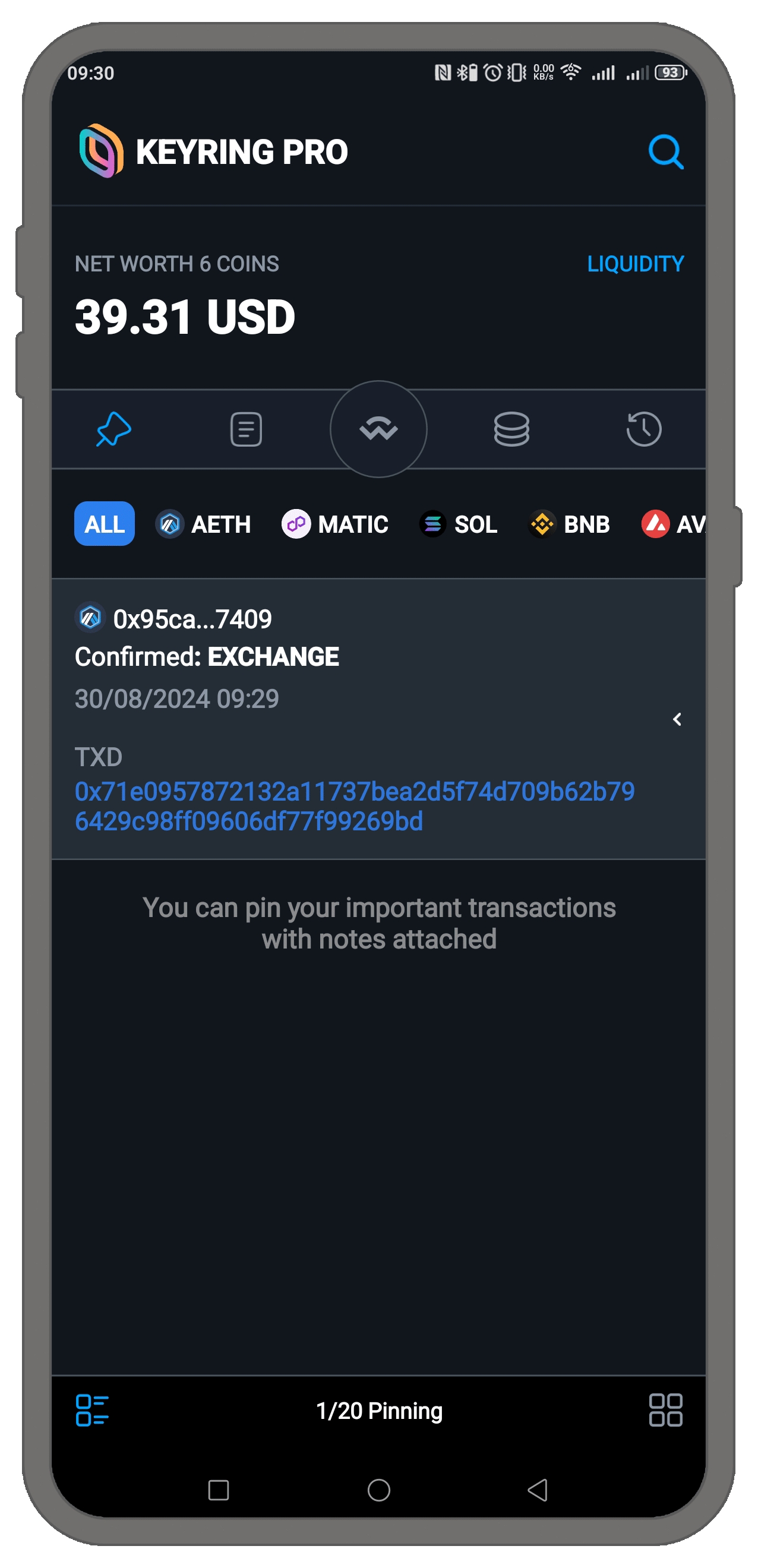Screen dimensions: 758x1568
Task: Open the LIQUIDITY link
Action: (635, 264)
